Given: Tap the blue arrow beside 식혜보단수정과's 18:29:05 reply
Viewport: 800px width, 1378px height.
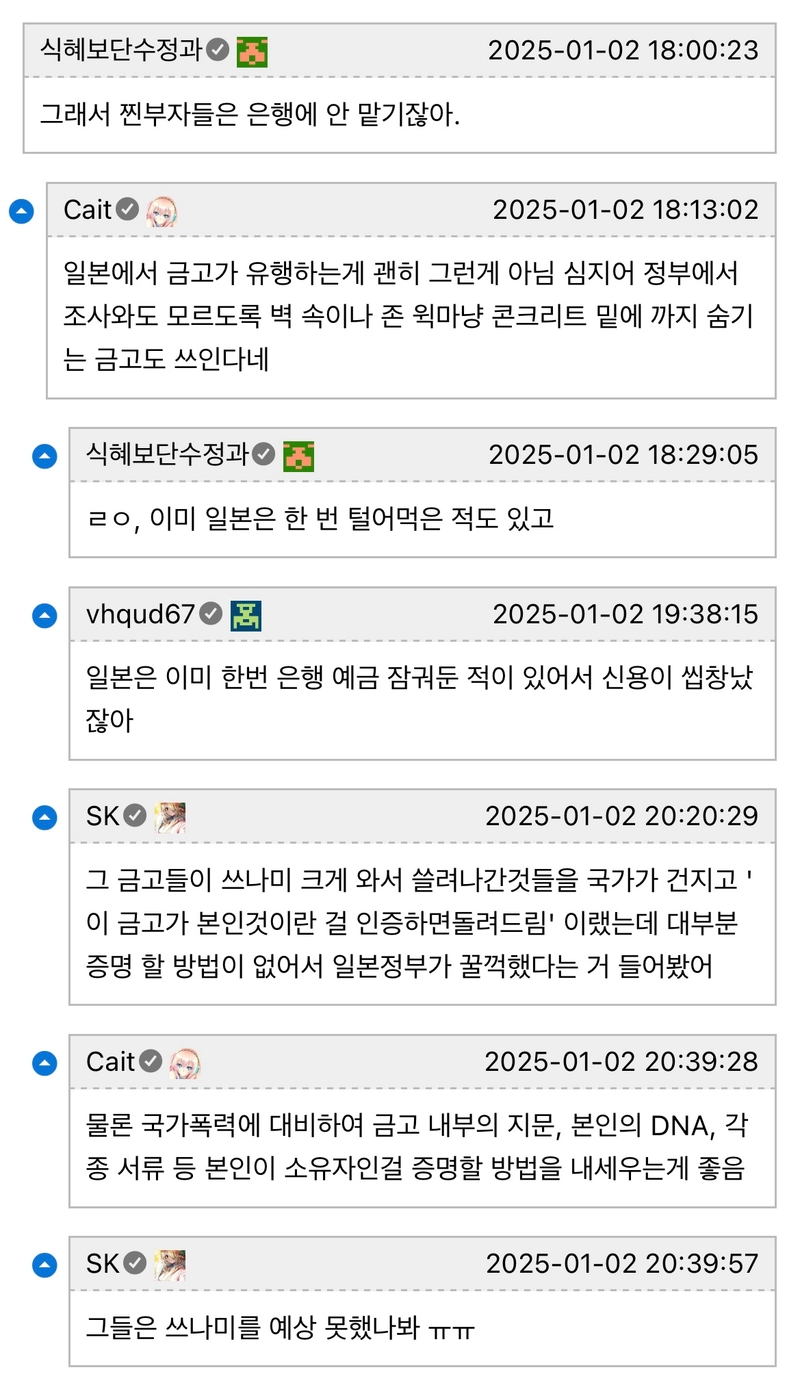Looking at the screenshot, I should point(45,456).
